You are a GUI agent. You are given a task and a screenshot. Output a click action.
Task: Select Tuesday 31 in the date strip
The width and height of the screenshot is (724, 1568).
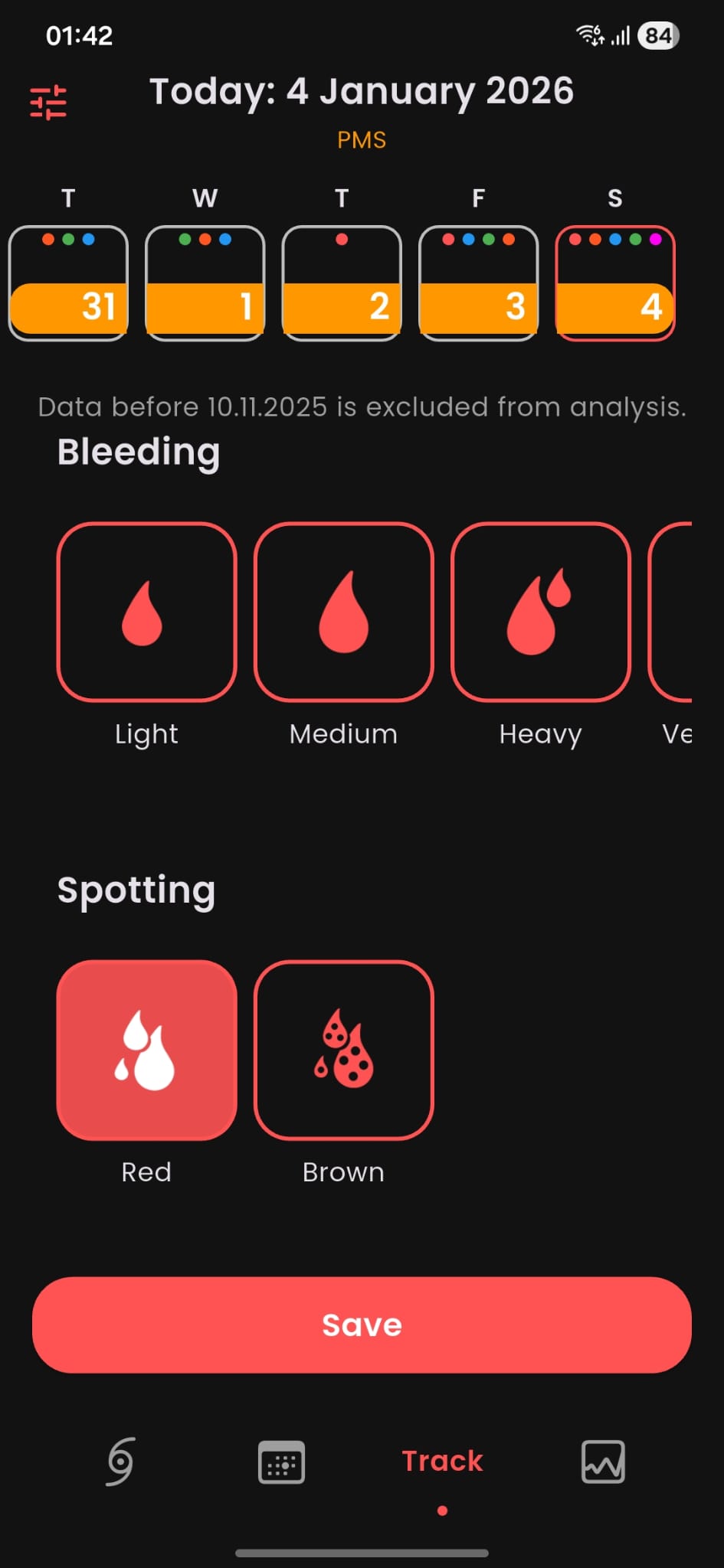coord(68,283)
